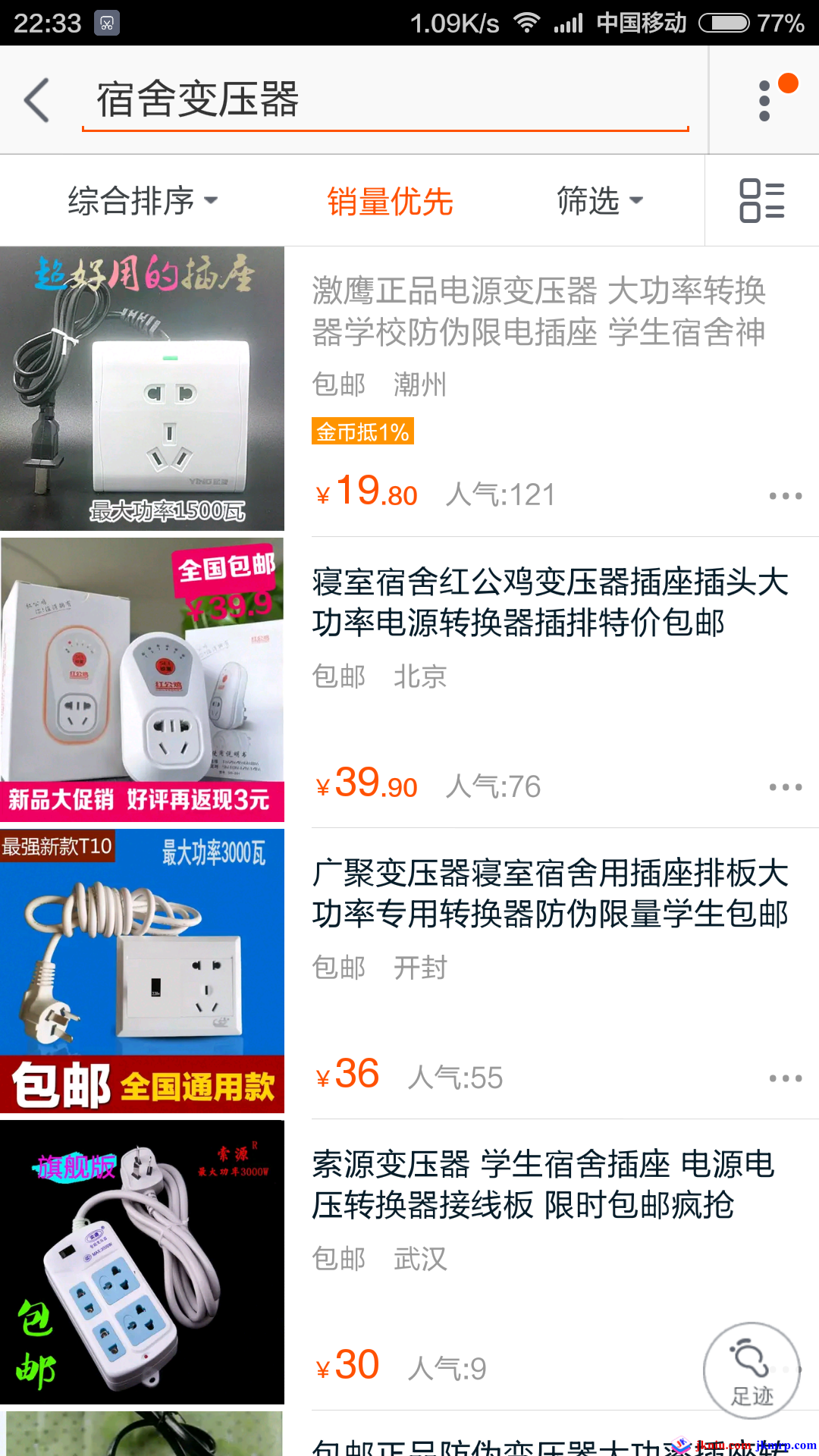Select the 销量优先 sort tab
The image size is (819, 1456).
(x=390, y=202)
